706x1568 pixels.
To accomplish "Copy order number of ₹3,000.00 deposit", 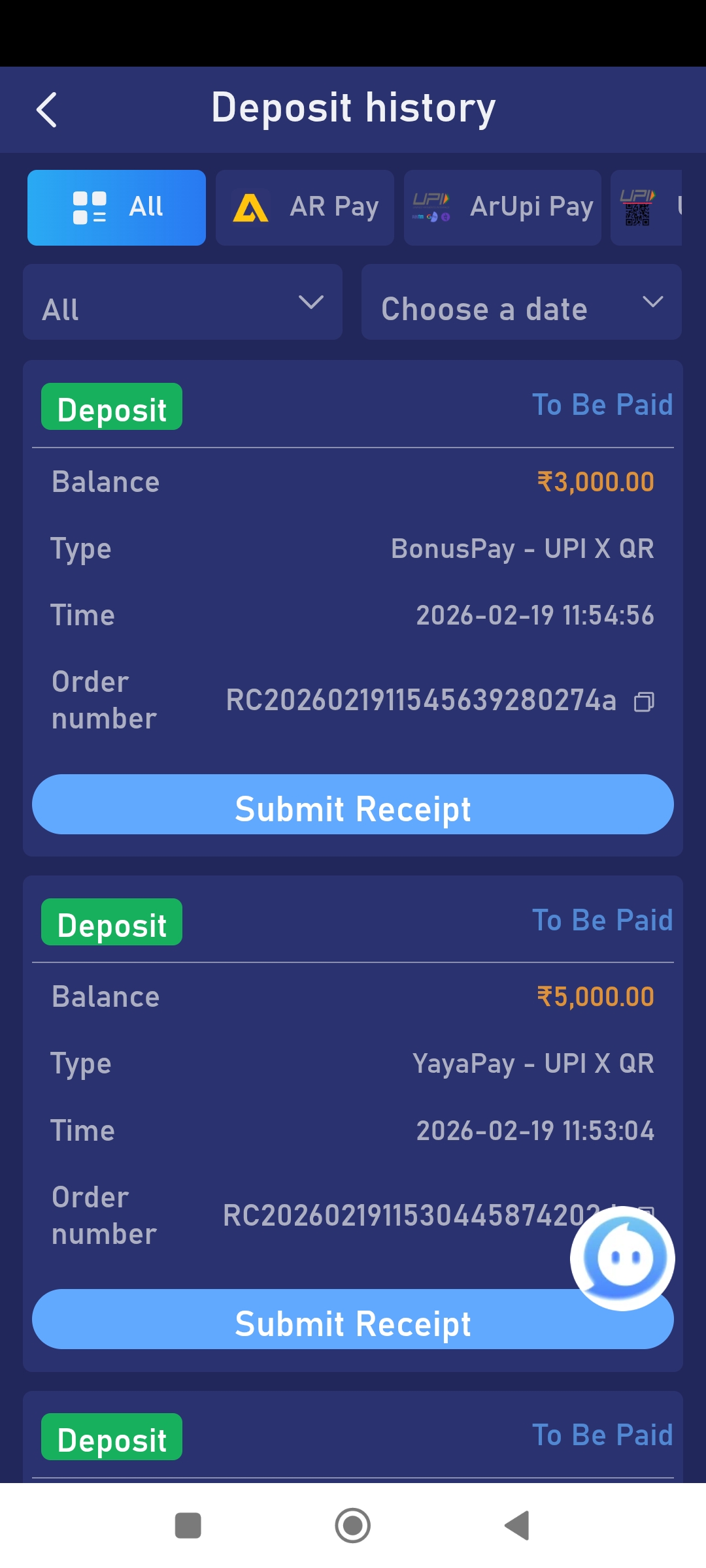I will (x=644, y=702).
